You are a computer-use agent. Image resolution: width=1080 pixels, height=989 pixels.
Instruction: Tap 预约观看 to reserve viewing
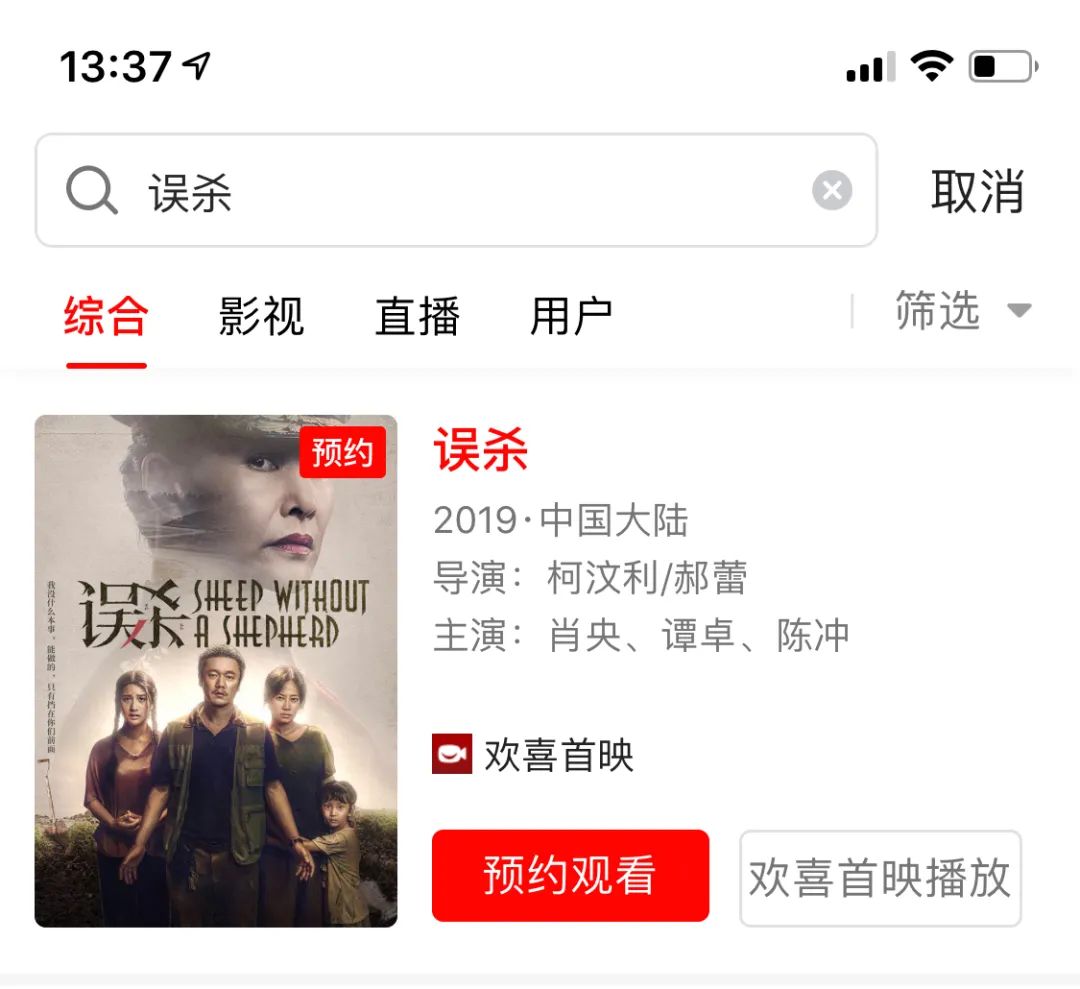point(570,876)
